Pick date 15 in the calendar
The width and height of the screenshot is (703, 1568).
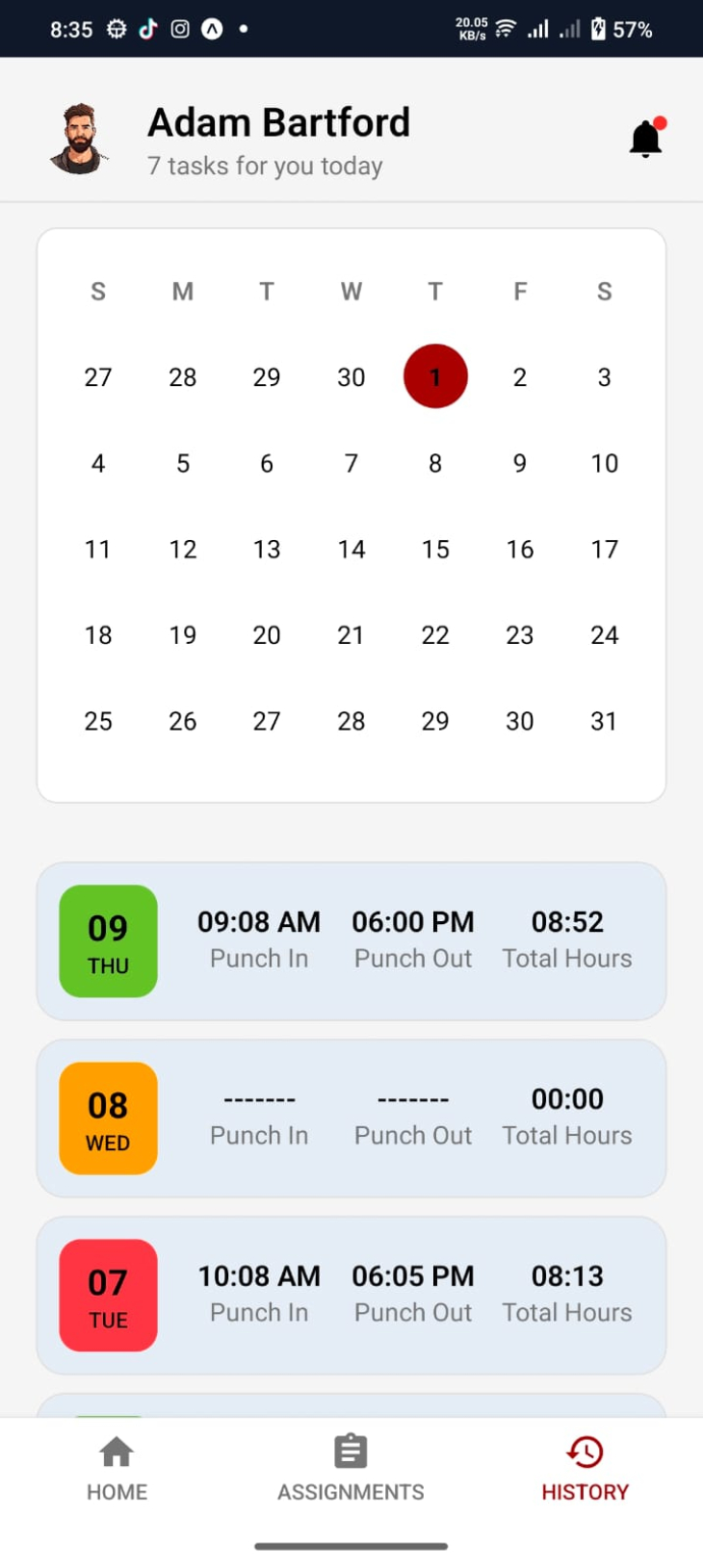click(435, 549)
